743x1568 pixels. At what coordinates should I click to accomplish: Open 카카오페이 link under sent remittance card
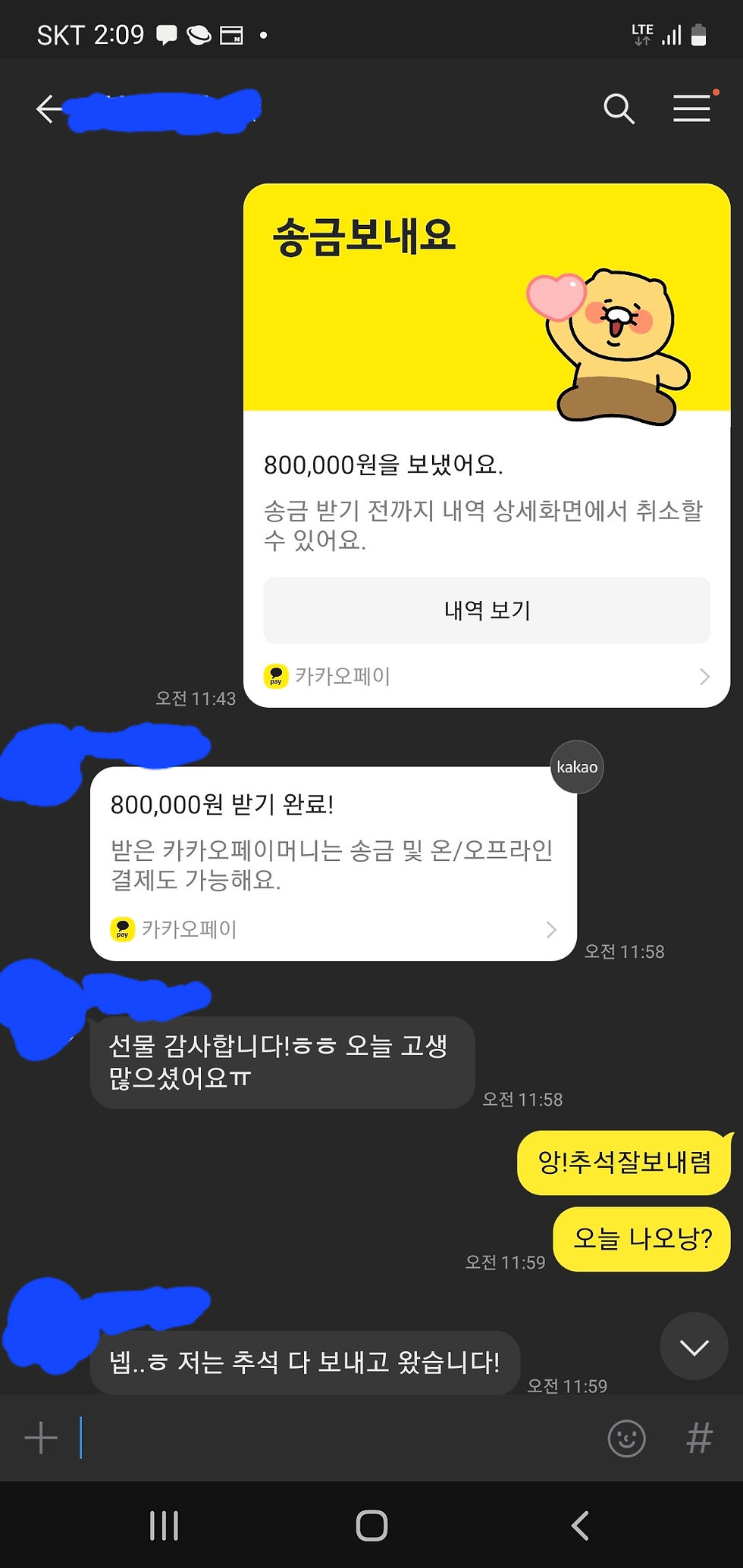point(487,676)
